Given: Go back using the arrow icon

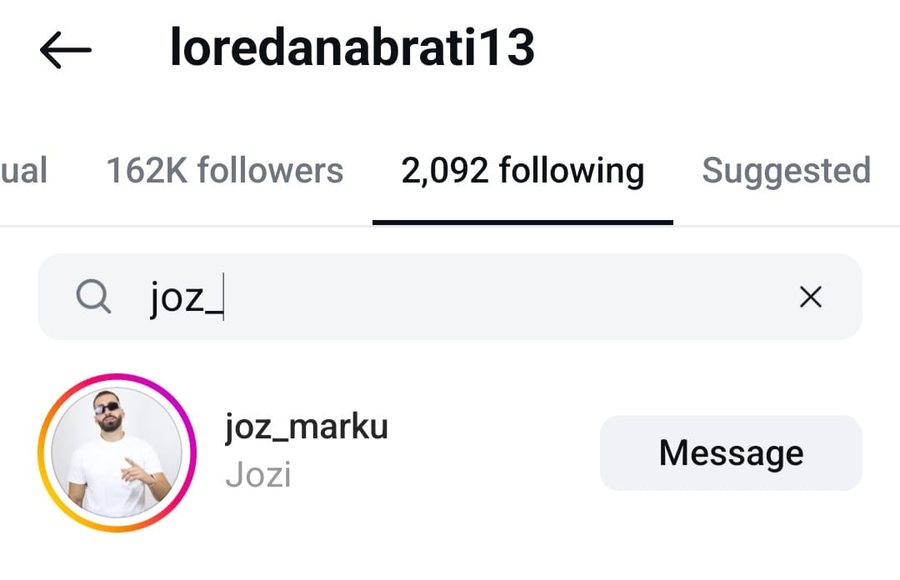Looking at the screenshot, I should click(66, 50).
